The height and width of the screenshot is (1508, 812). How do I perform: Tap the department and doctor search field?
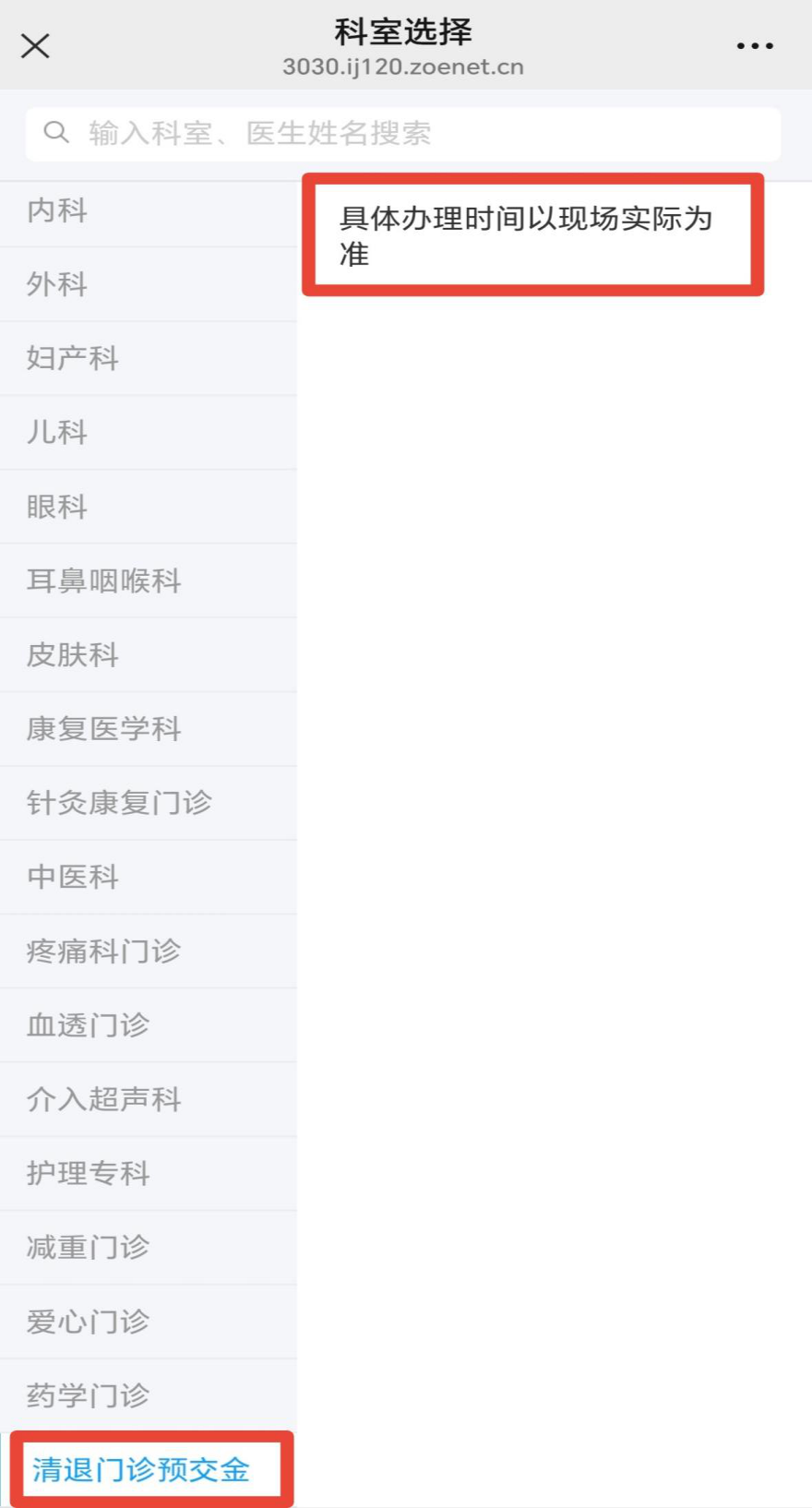click(x=403, y=134)
